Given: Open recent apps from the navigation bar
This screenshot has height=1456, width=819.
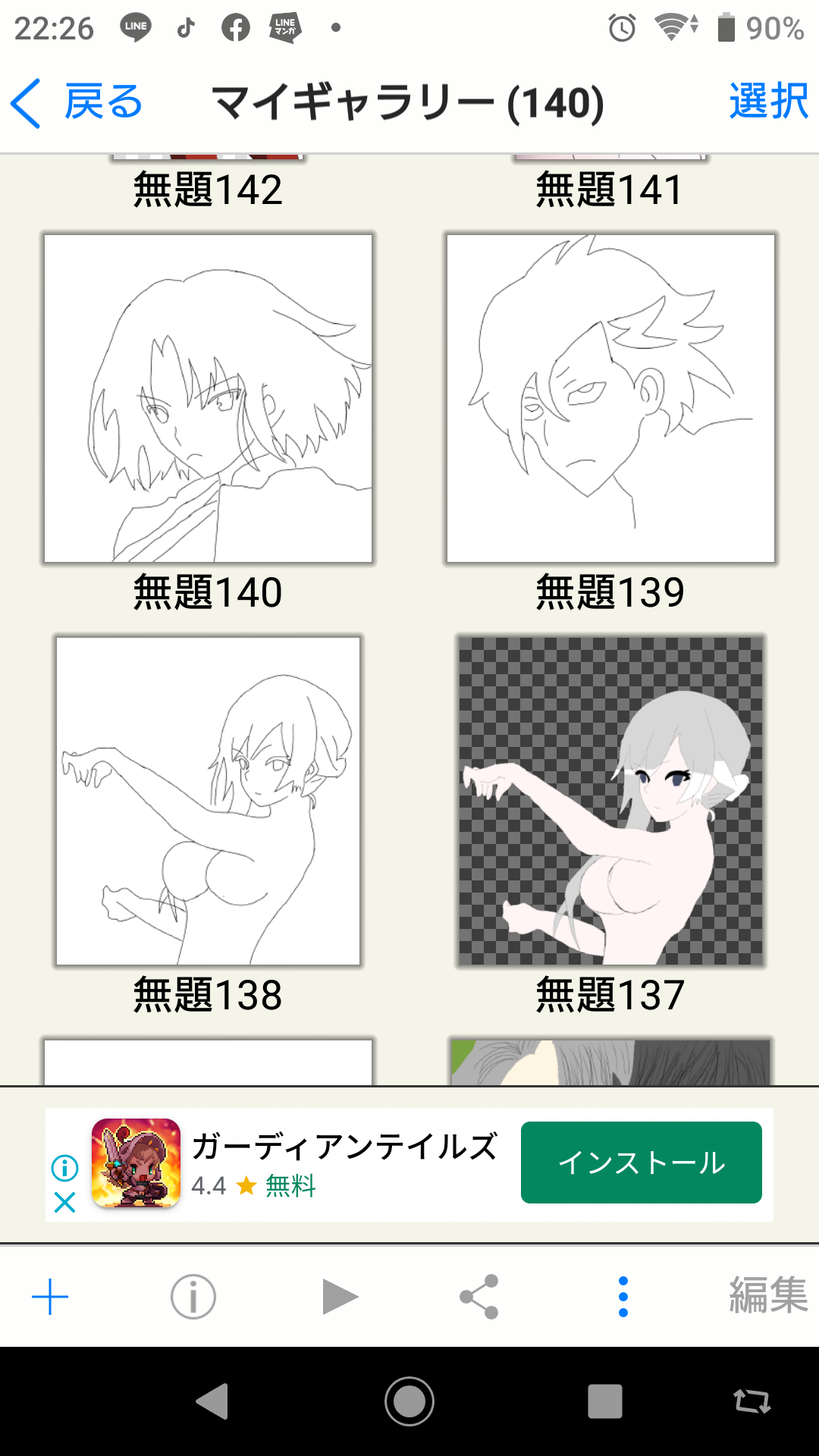Looking at the screenshot, I should click(x=604, y=1401).
